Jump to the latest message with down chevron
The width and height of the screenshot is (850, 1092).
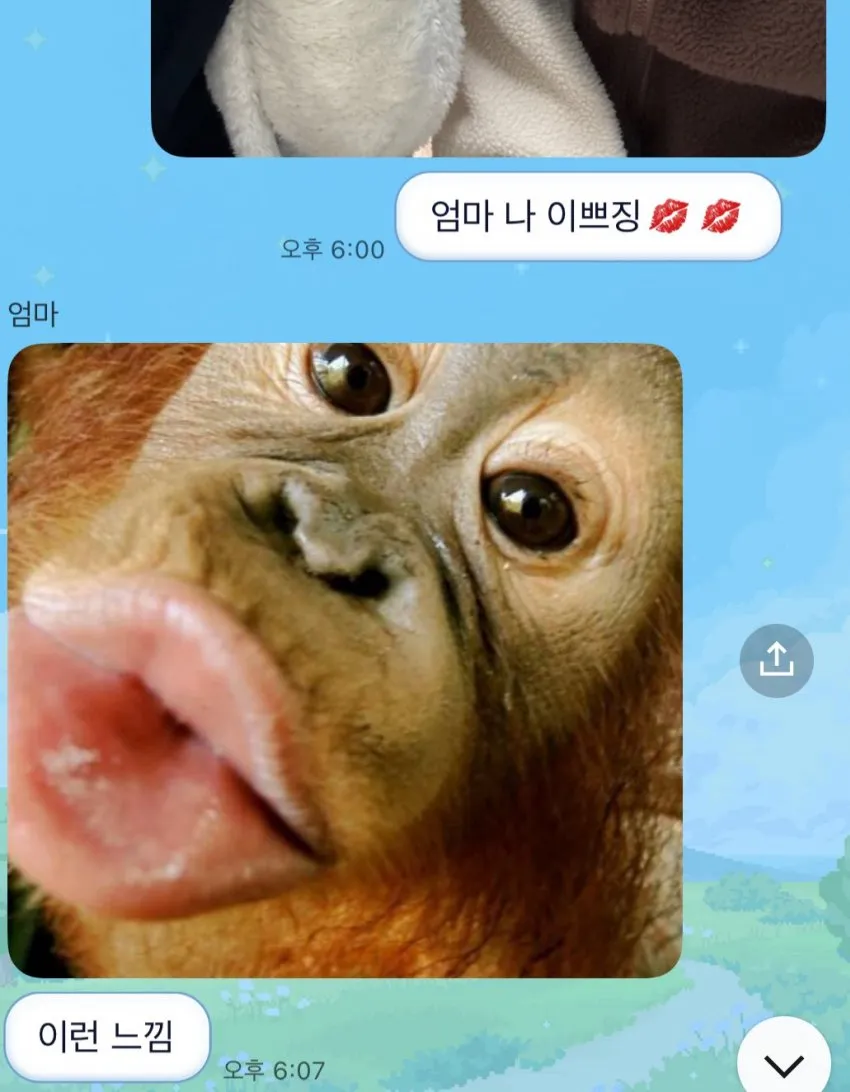coord(784,1062)
